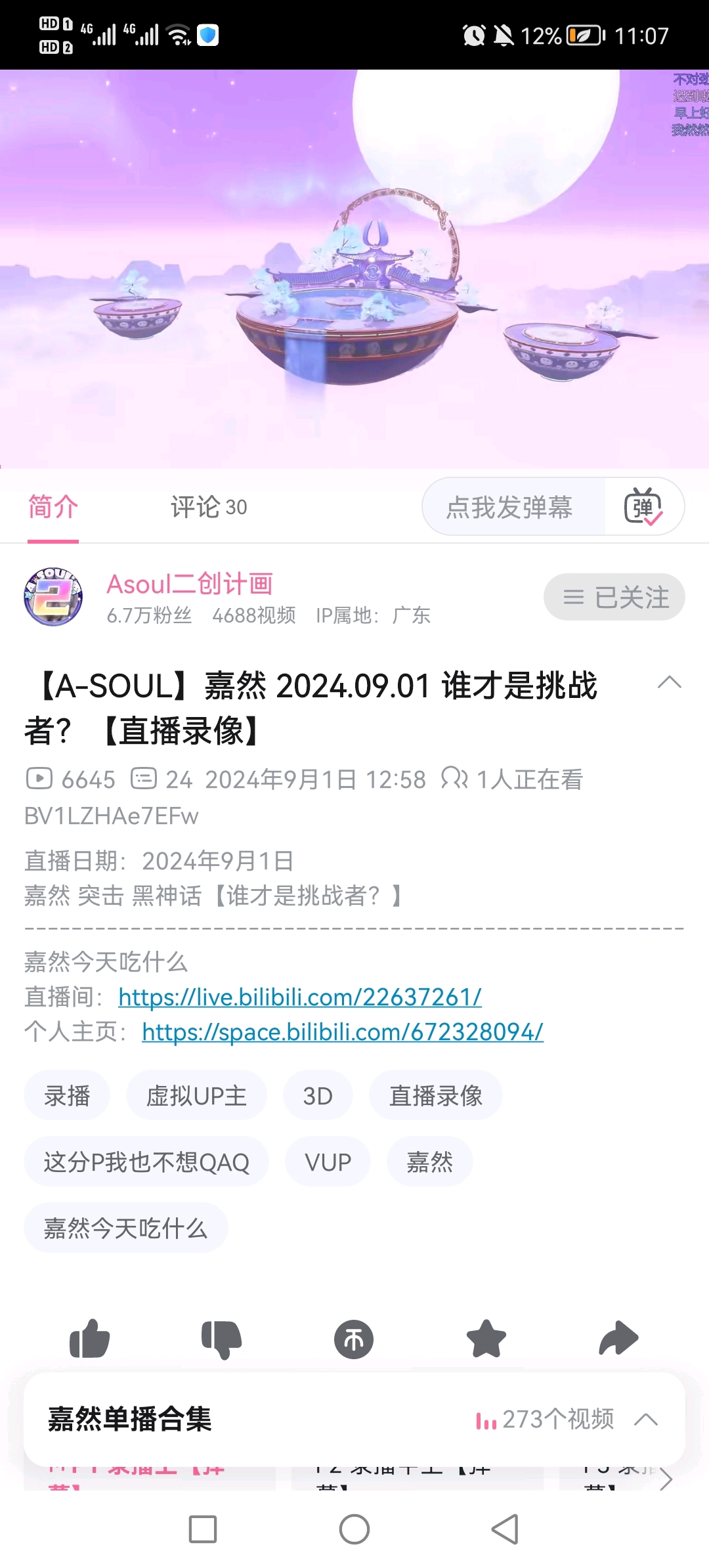Select the 虚拟UP主 tag
The height and width of the screenshot is (1568, 709).
[x=196, y=1095]
